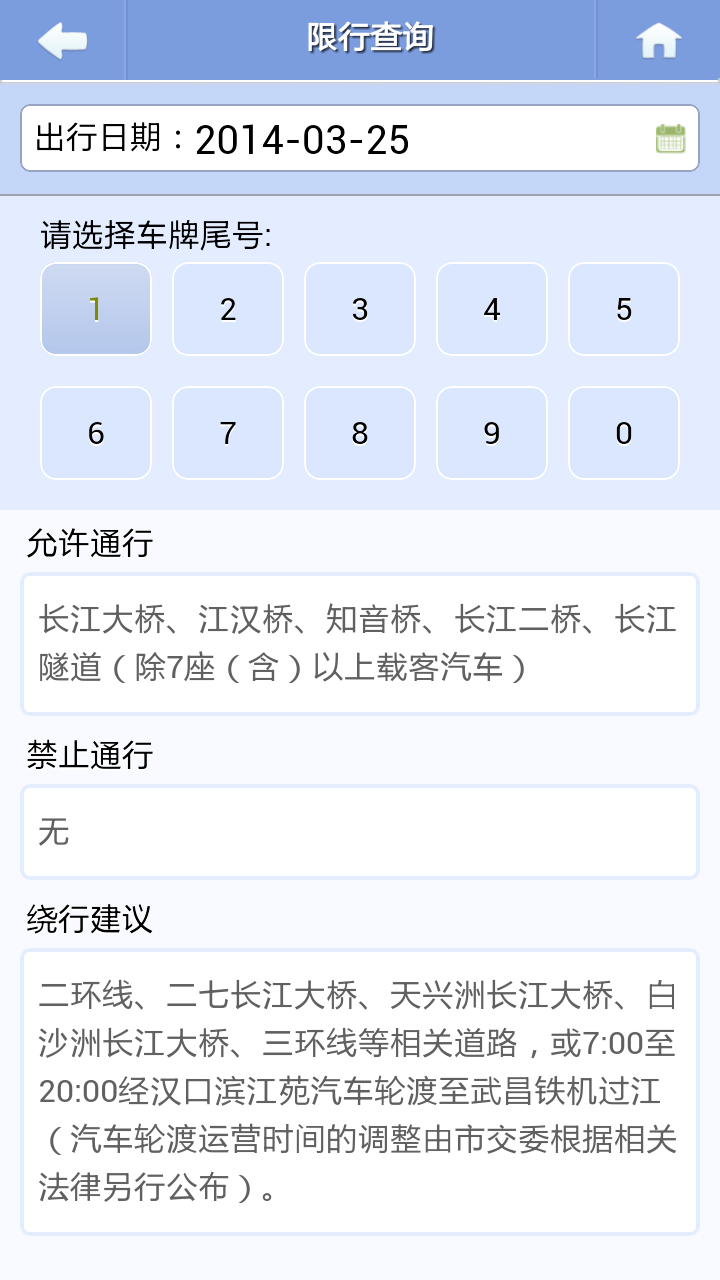Screen dimensions: 720x1280
Task: Choose plate tail number 6
Action: [96, 433]
